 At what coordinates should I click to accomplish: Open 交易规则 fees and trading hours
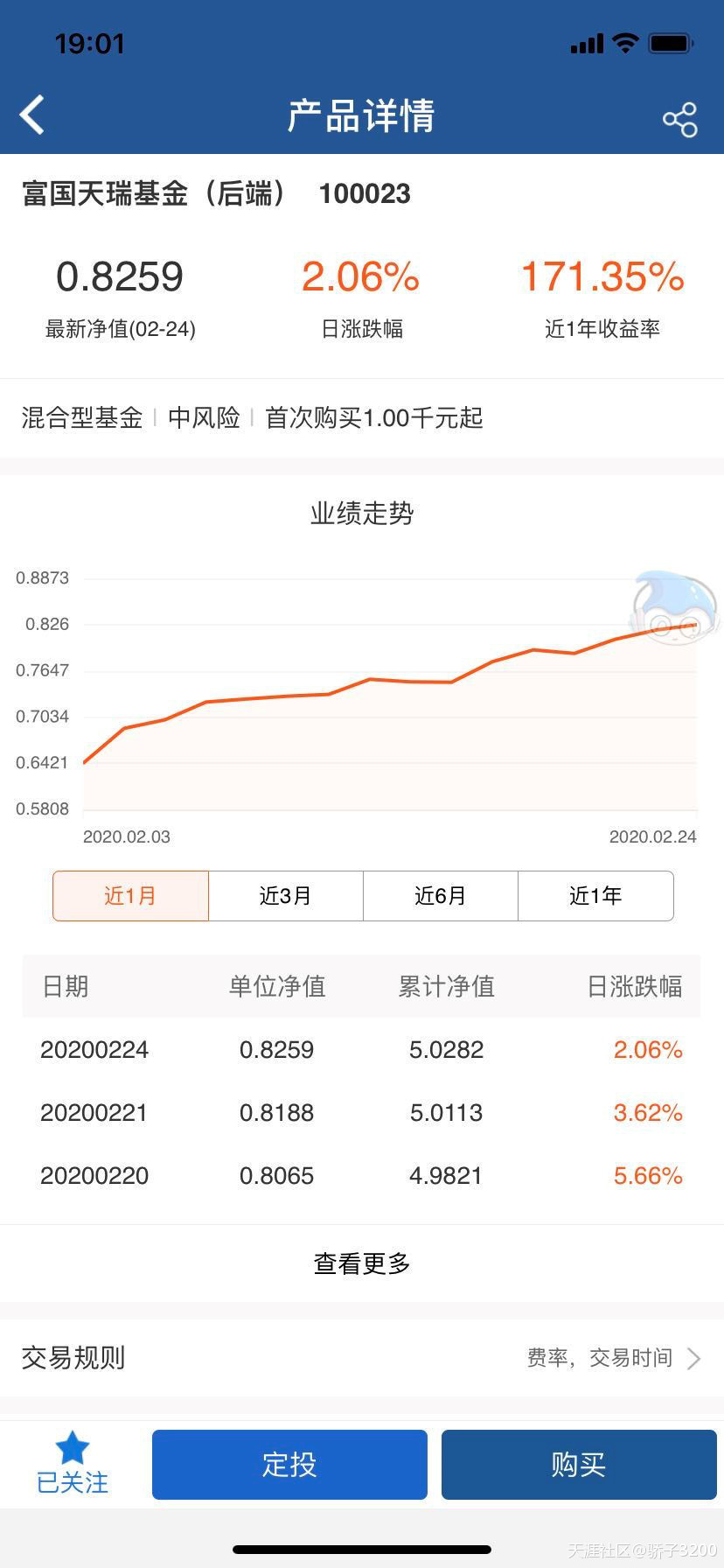362,1357
